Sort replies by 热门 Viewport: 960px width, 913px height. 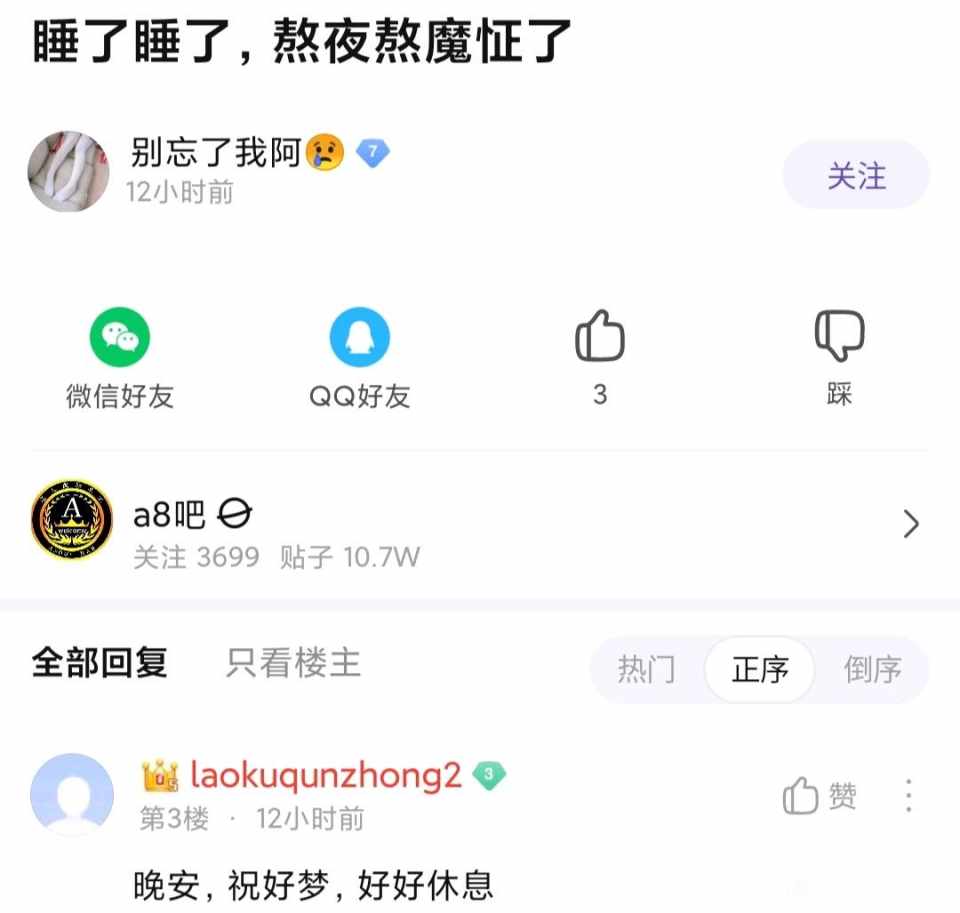646,669
